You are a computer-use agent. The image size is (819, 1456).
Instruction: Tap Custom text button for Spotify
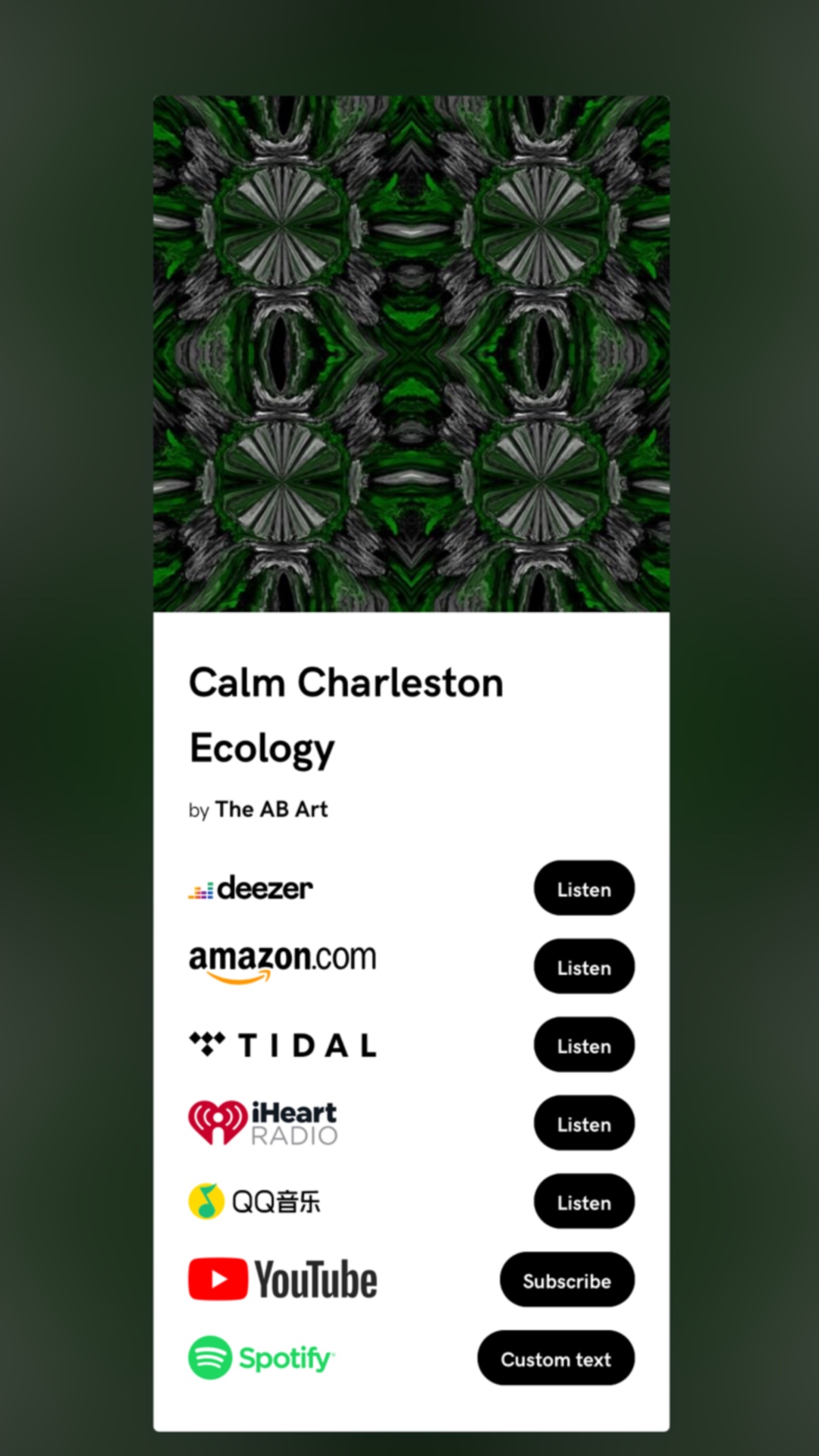click(555, 1358)
